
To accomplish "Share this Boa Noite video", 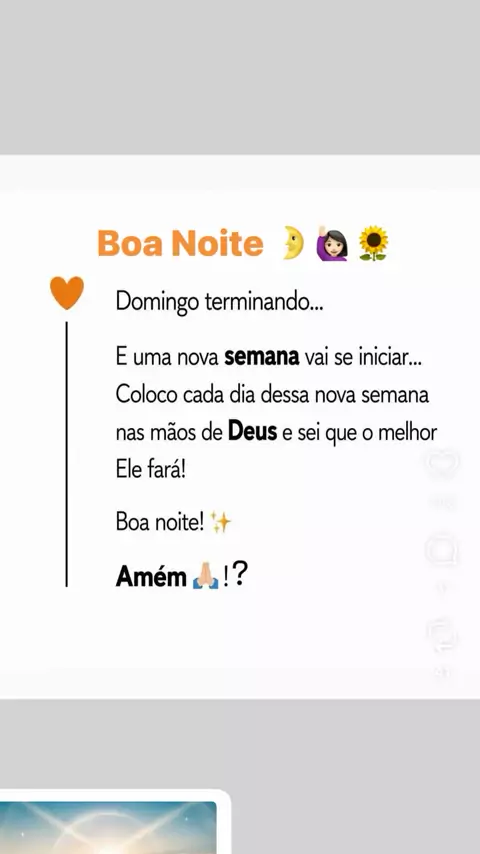I will [x=442, y=635].
